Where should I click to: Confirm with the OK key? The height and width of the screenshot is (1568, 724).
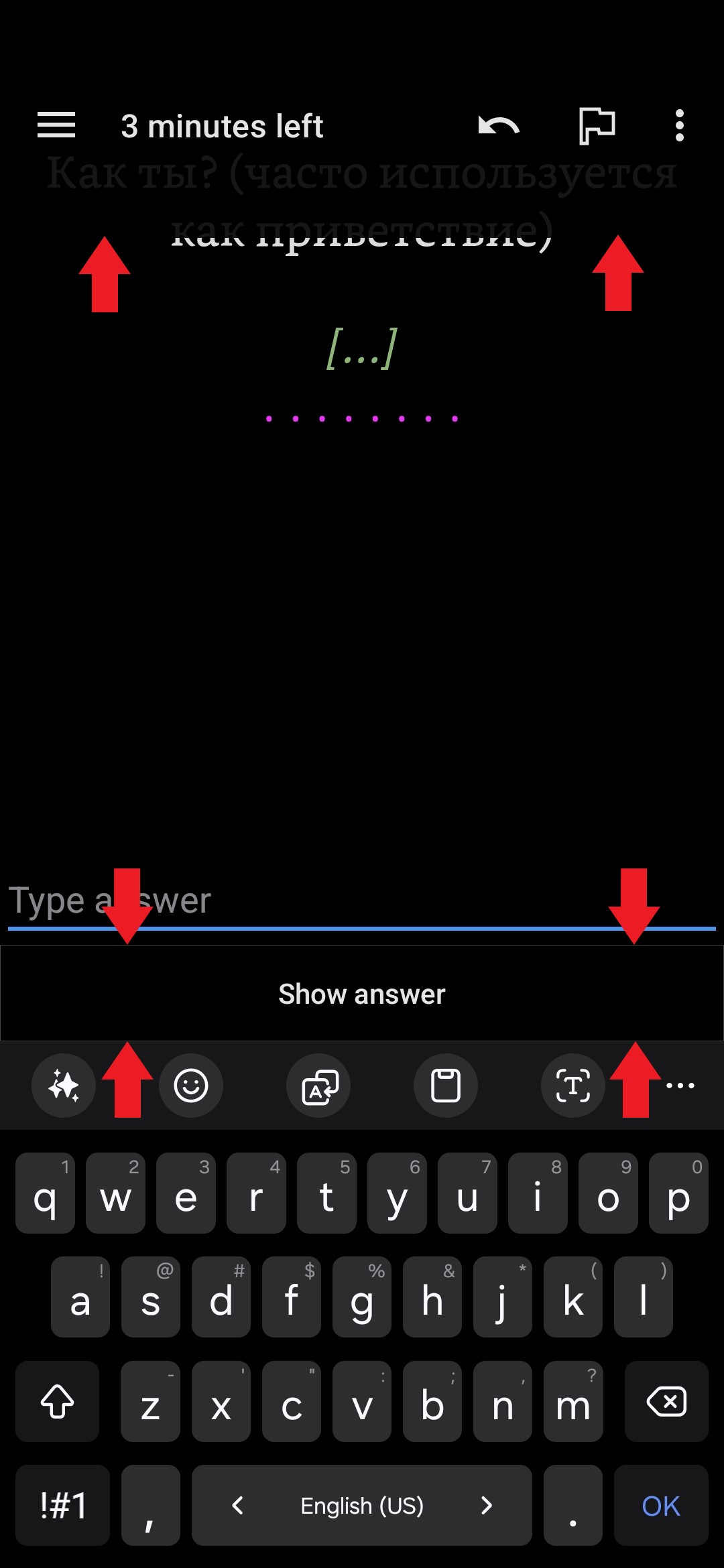click(661, 1506)
